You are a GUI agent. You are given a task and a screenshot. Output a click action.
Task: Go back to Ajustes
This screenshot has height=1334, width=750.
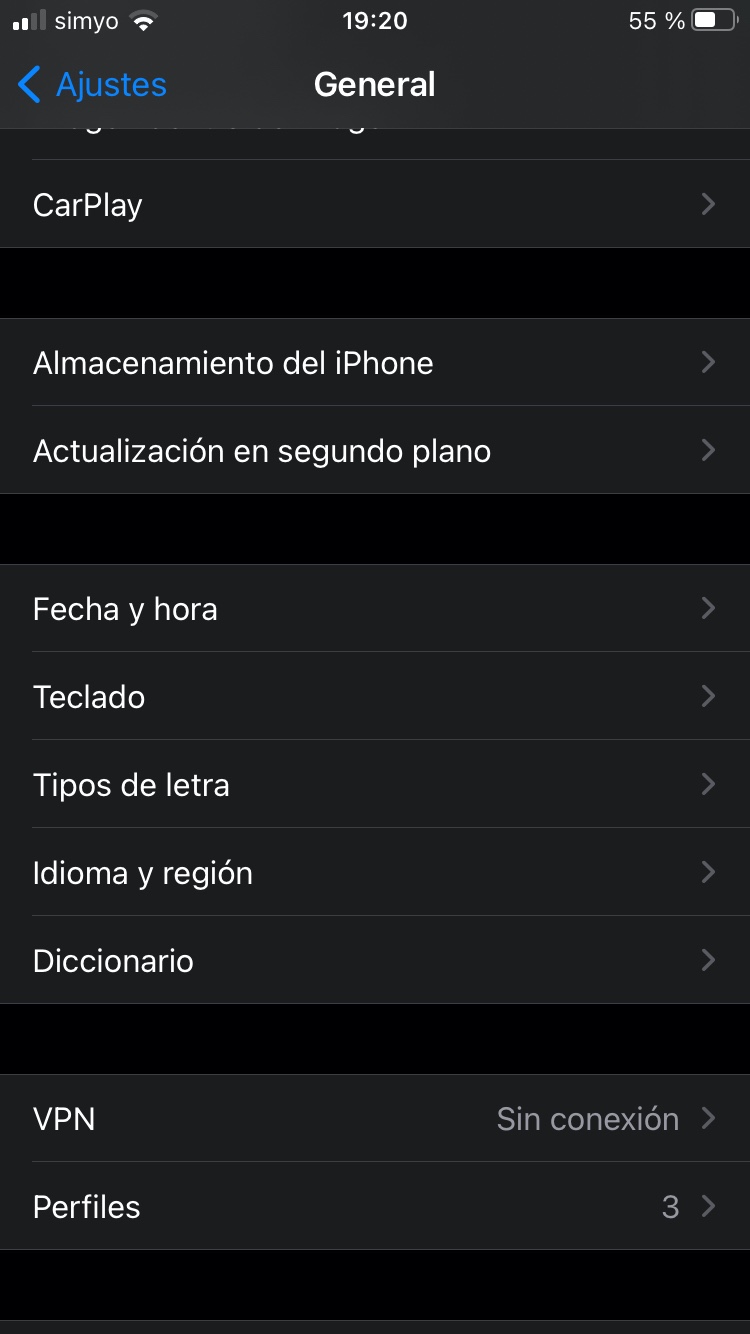click(92, 85)
